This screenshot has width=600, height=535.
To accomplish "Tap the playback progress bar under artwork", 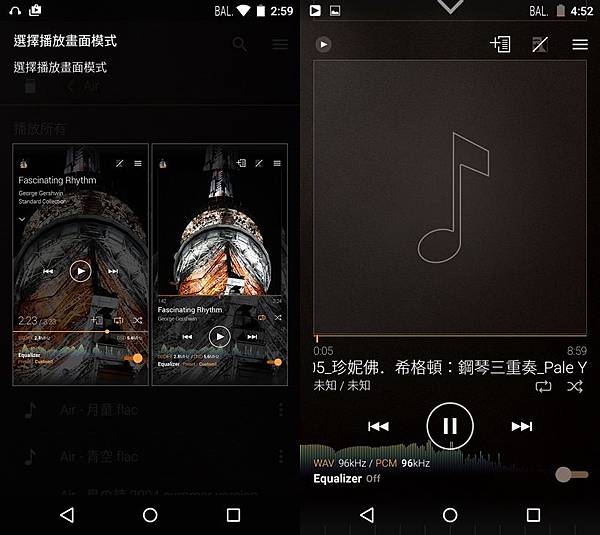I will point(450,337).
